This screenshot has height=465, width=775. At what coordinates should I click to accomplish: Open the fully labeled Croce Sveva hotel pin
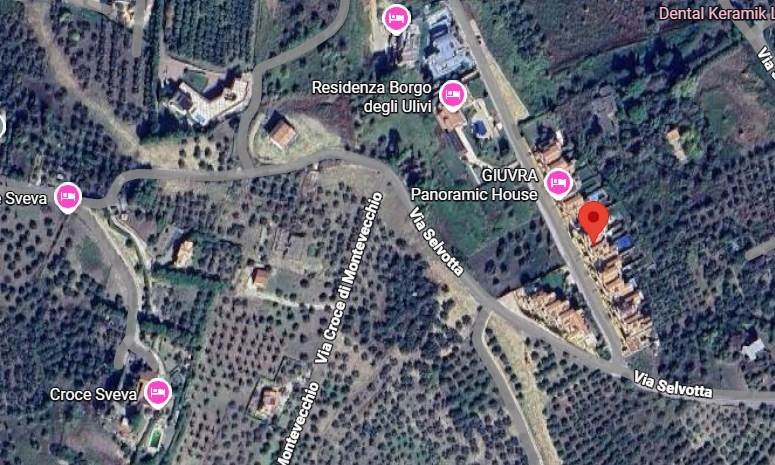[x=157, y=393]
